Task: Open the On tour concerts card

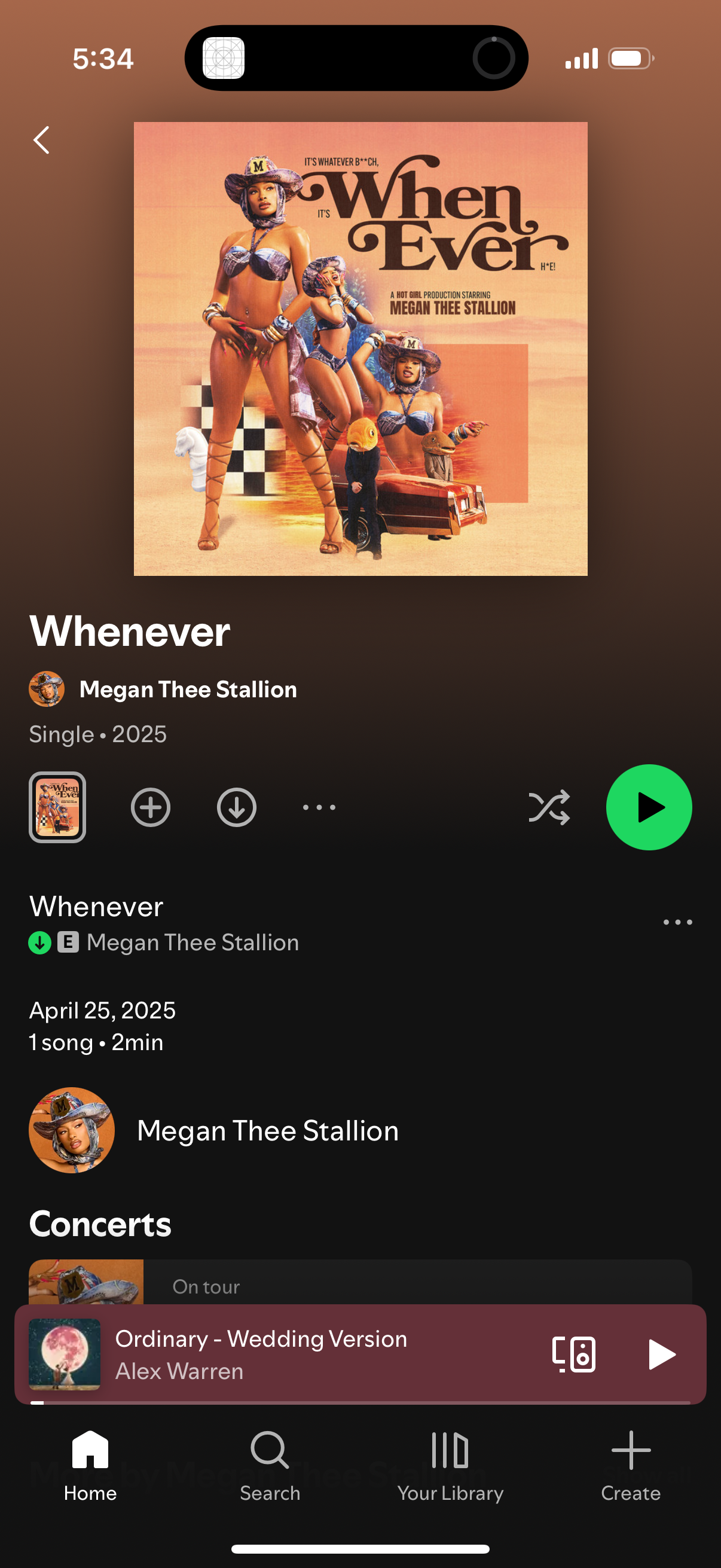Action: pos(360,1285)
